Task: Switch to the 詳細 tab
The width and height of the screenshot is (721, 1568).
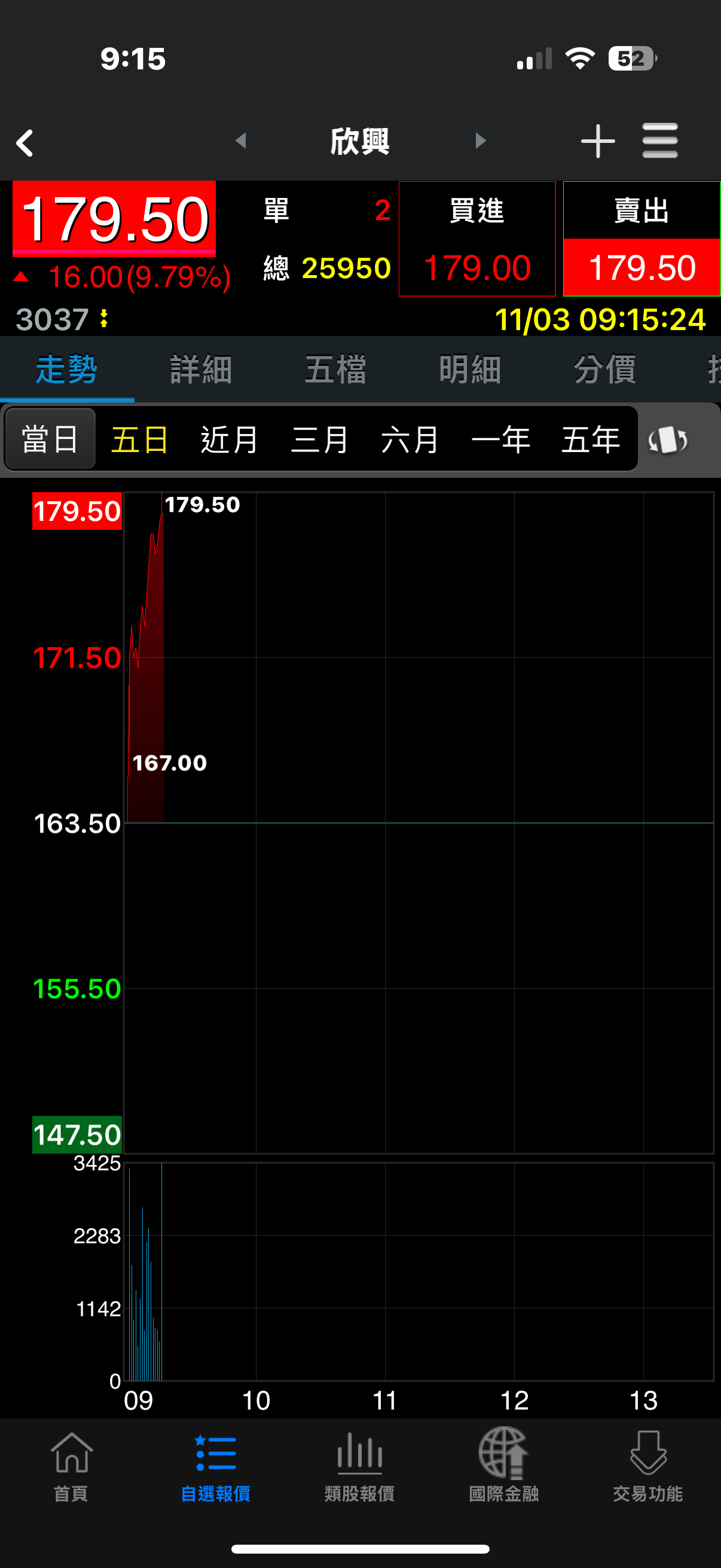Action: click(x=201, y=370)
